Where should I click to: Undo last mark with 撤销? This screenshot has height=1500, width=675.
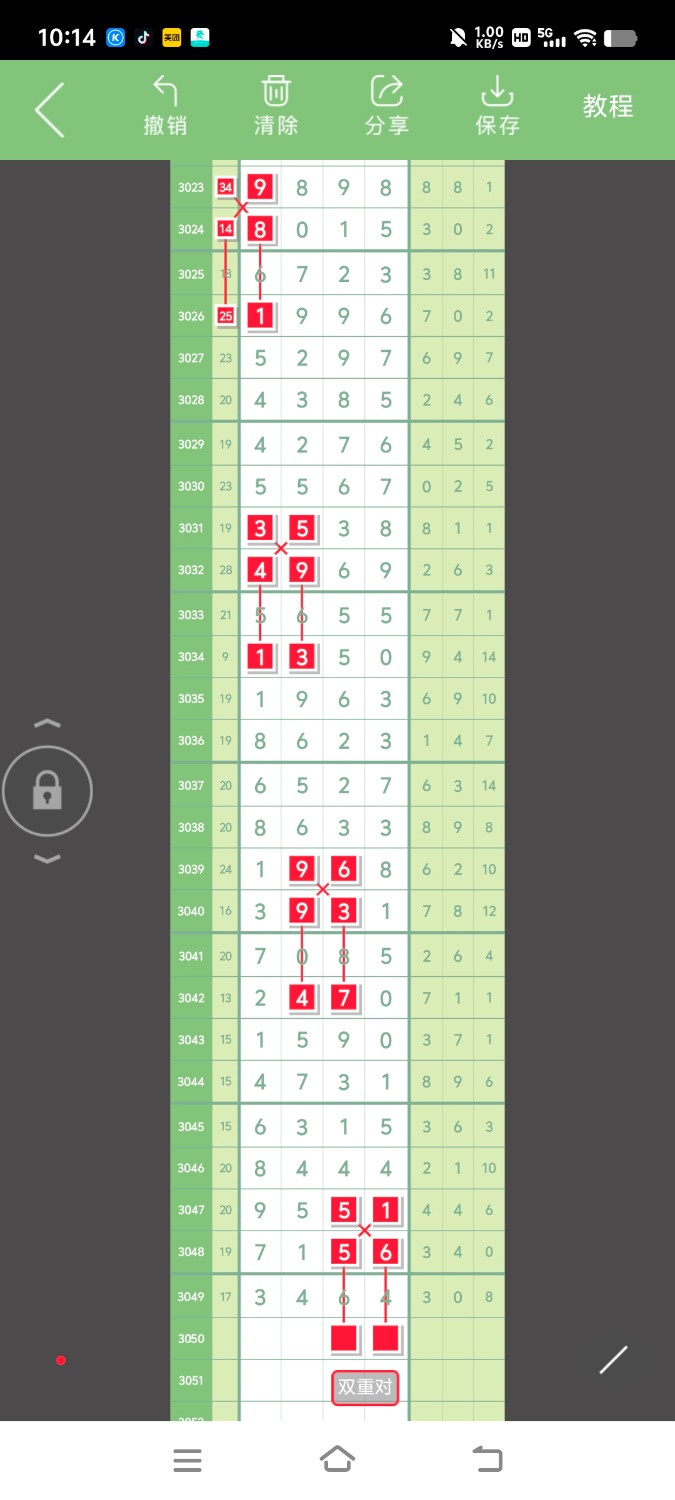(x=165, y=107)
